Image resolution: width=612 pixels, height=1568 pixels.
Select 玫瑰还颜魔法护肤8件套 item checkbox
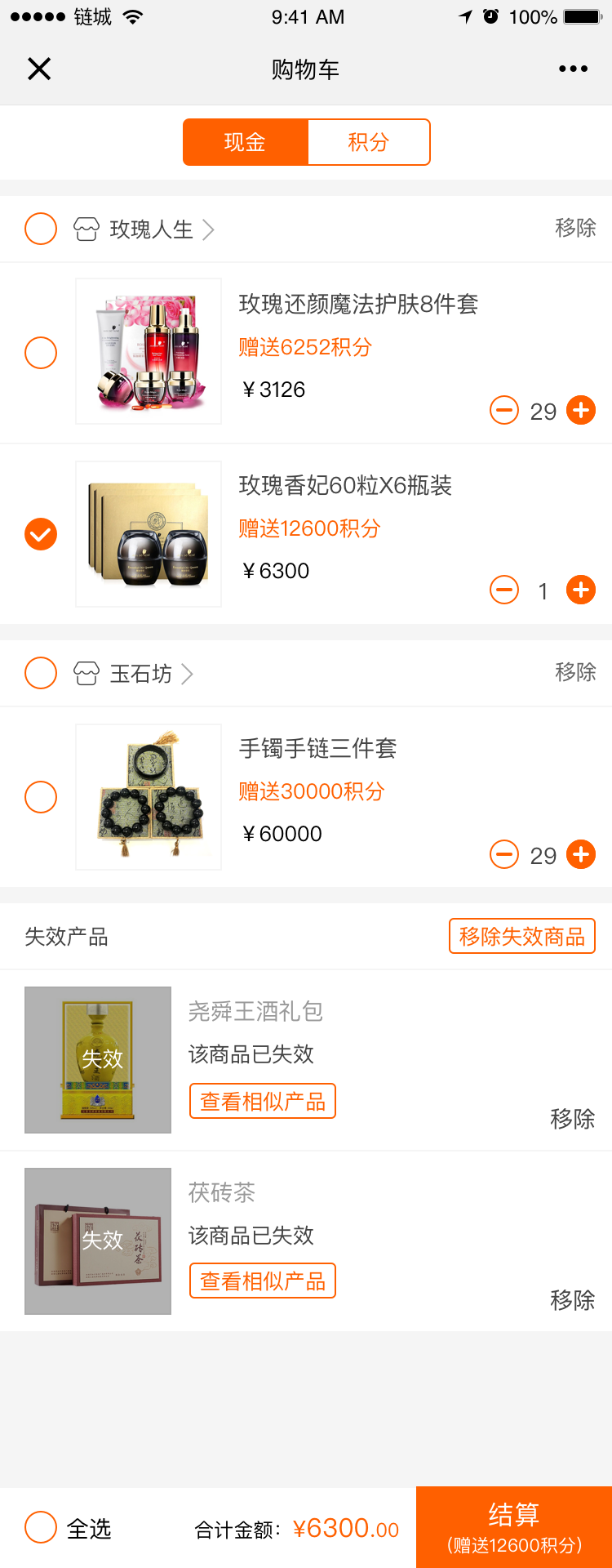click(41, 353)
